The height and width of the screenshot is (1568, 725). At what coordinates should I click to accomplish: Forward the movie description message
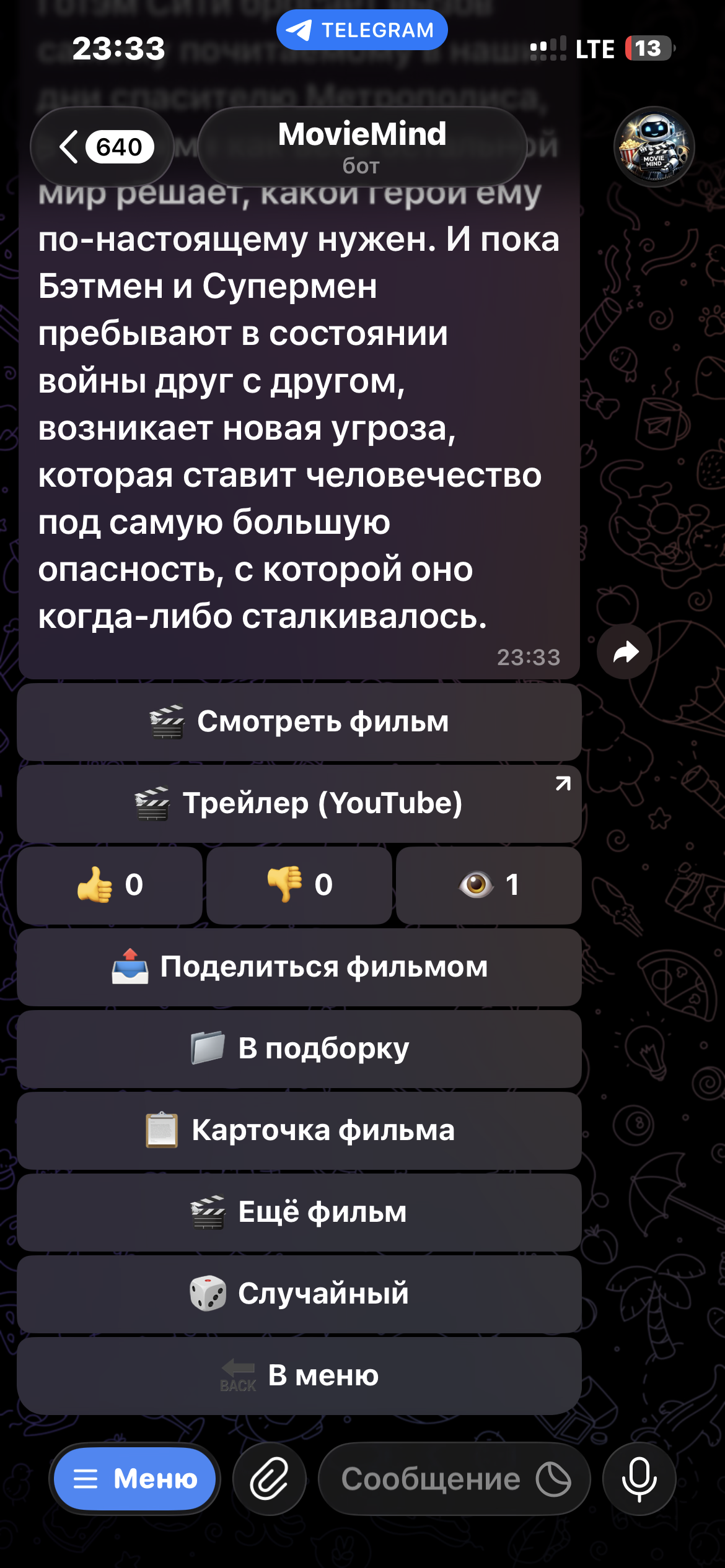point(625,651)
